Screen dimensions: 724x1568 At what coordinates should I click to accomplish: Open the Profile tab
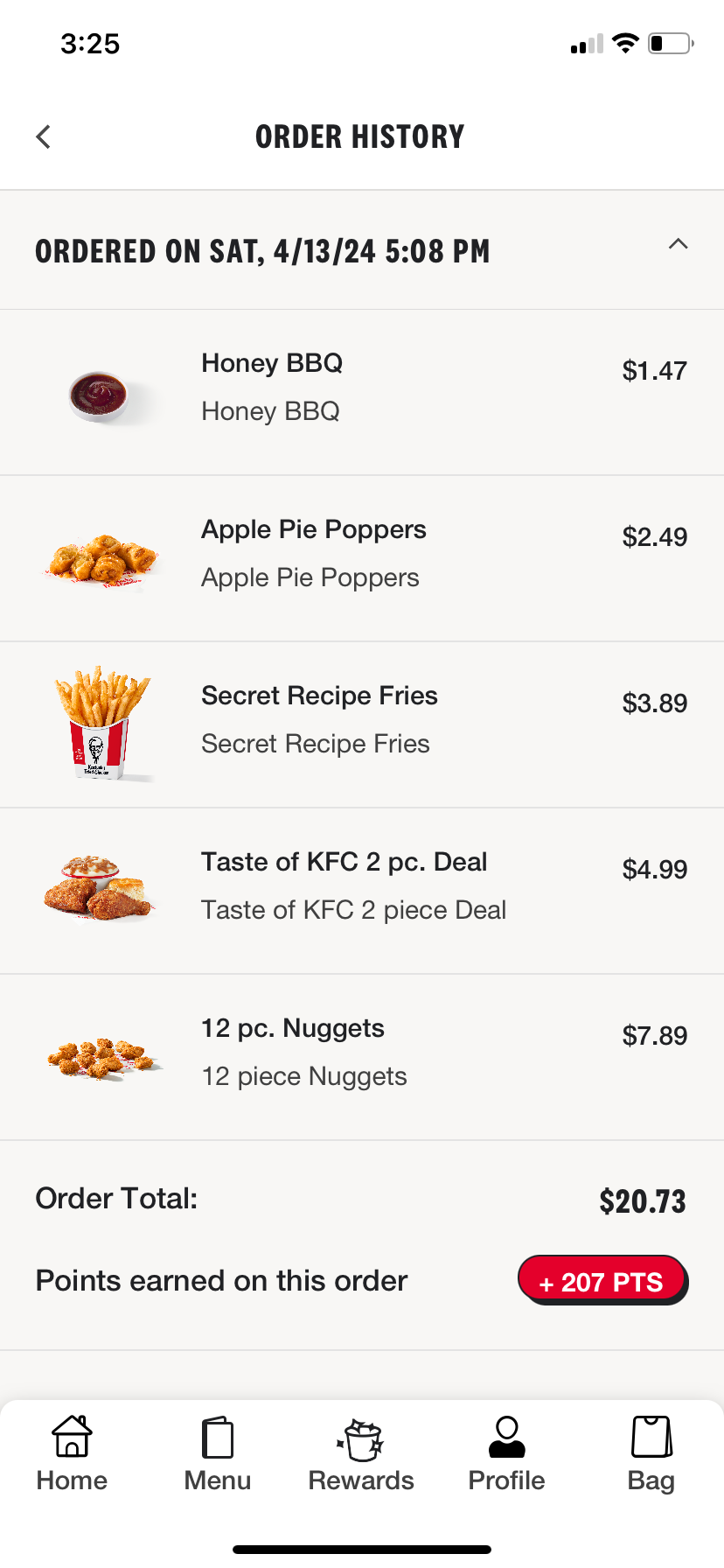506,1454
